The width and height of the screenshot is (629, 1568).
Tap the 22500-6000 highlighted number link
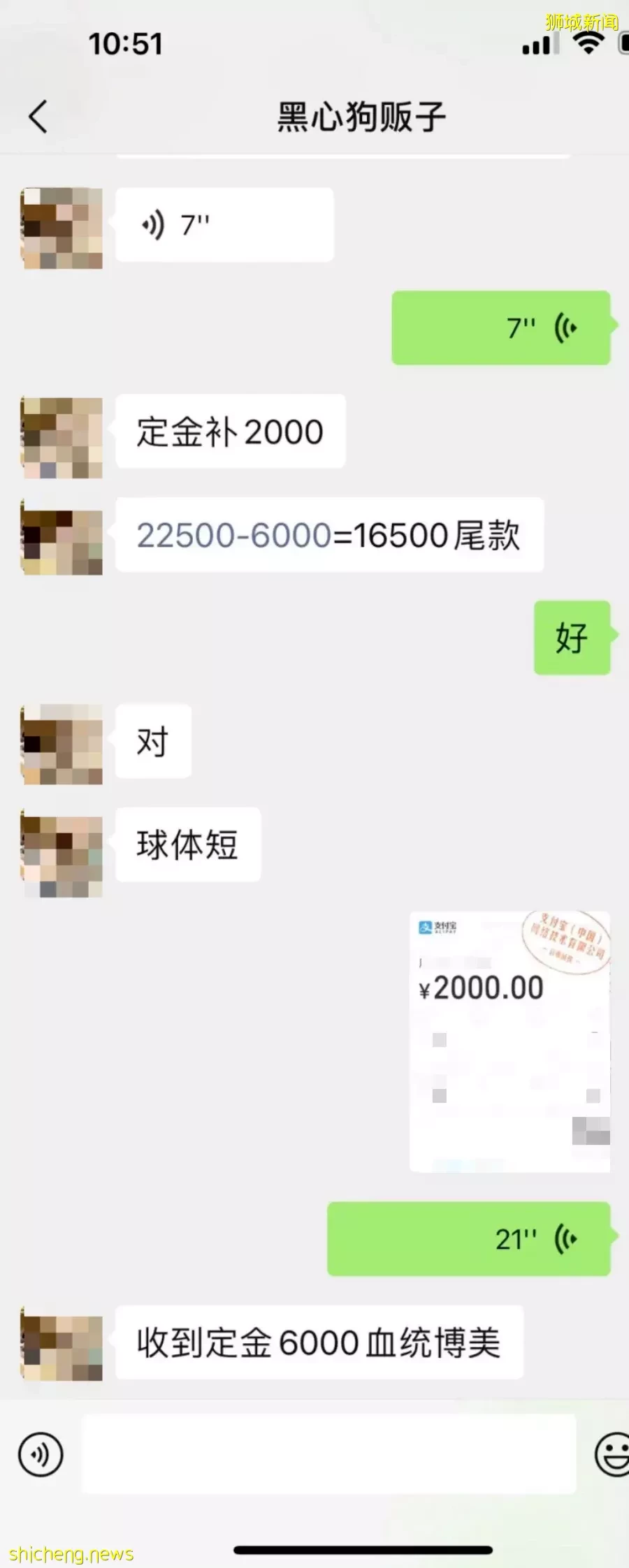(233, 536)
